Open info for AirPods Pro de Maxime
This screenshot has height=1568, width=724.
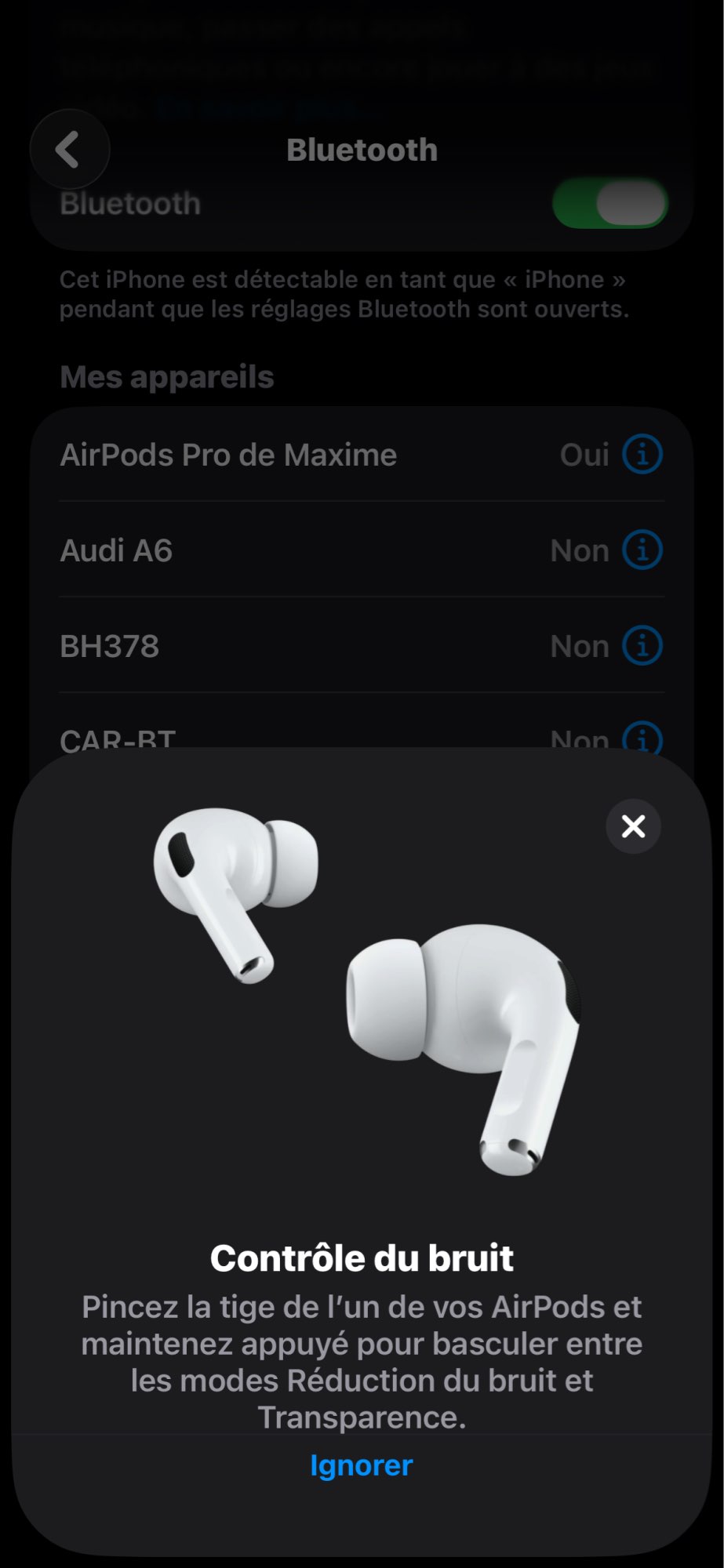point(642,454)
